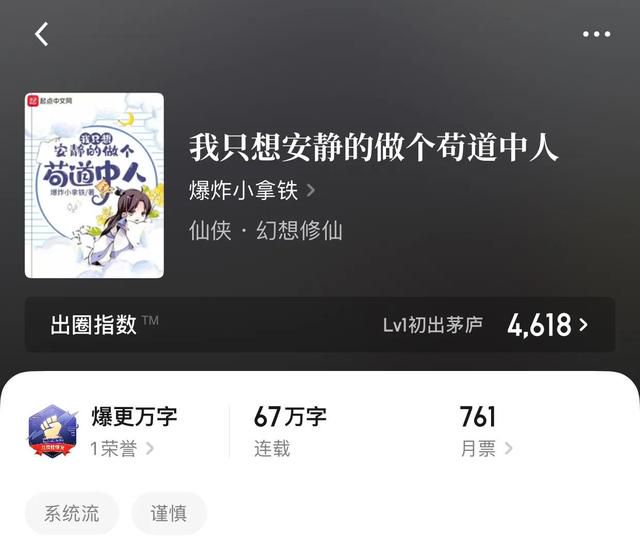Screen dimensions: 640x557
Task: Tap the book cover image
Action: coord(94,185)
